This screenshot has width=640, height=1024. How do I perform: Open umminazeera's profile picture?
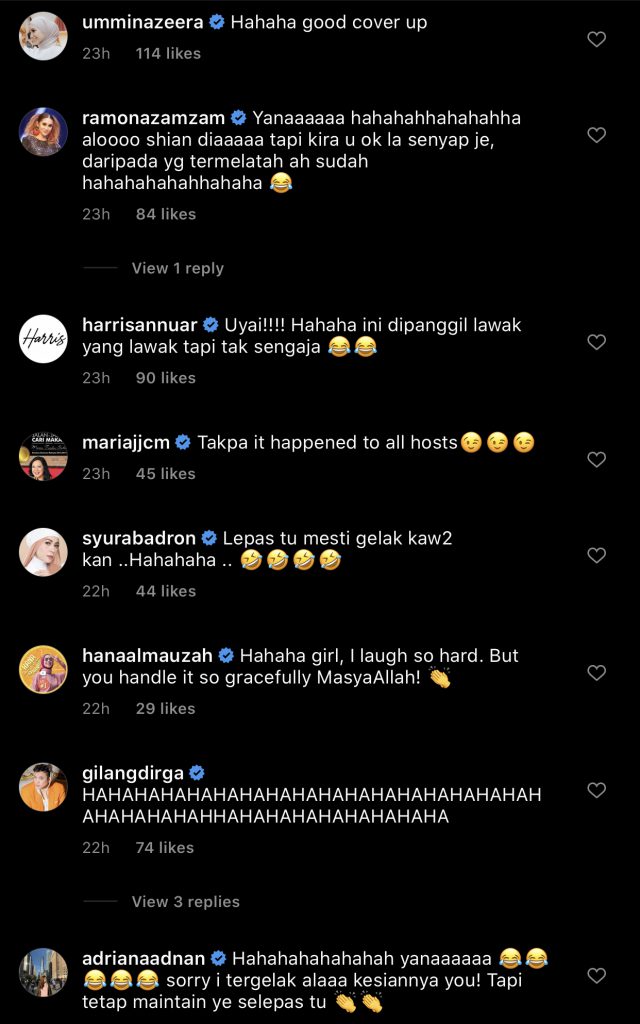[x=44, y=36]
